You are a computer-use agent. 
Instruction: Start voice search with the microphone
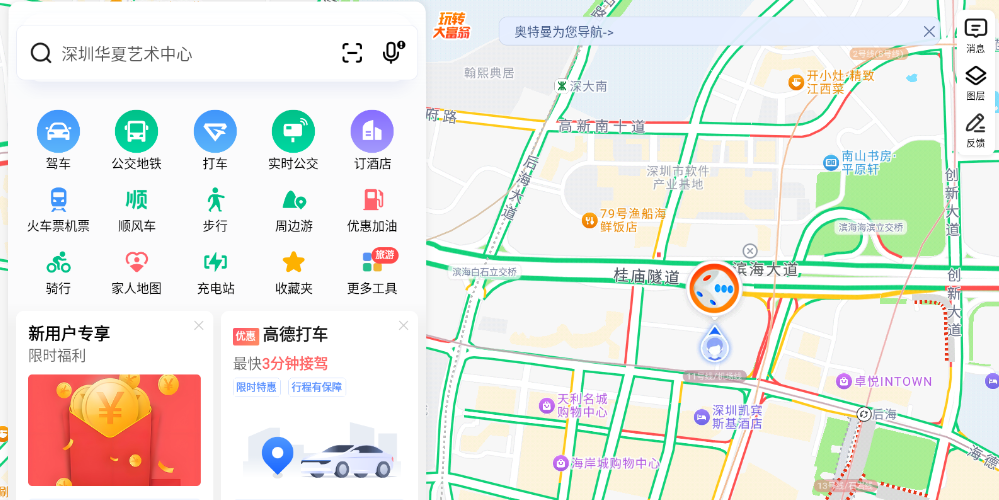(392, 53)
